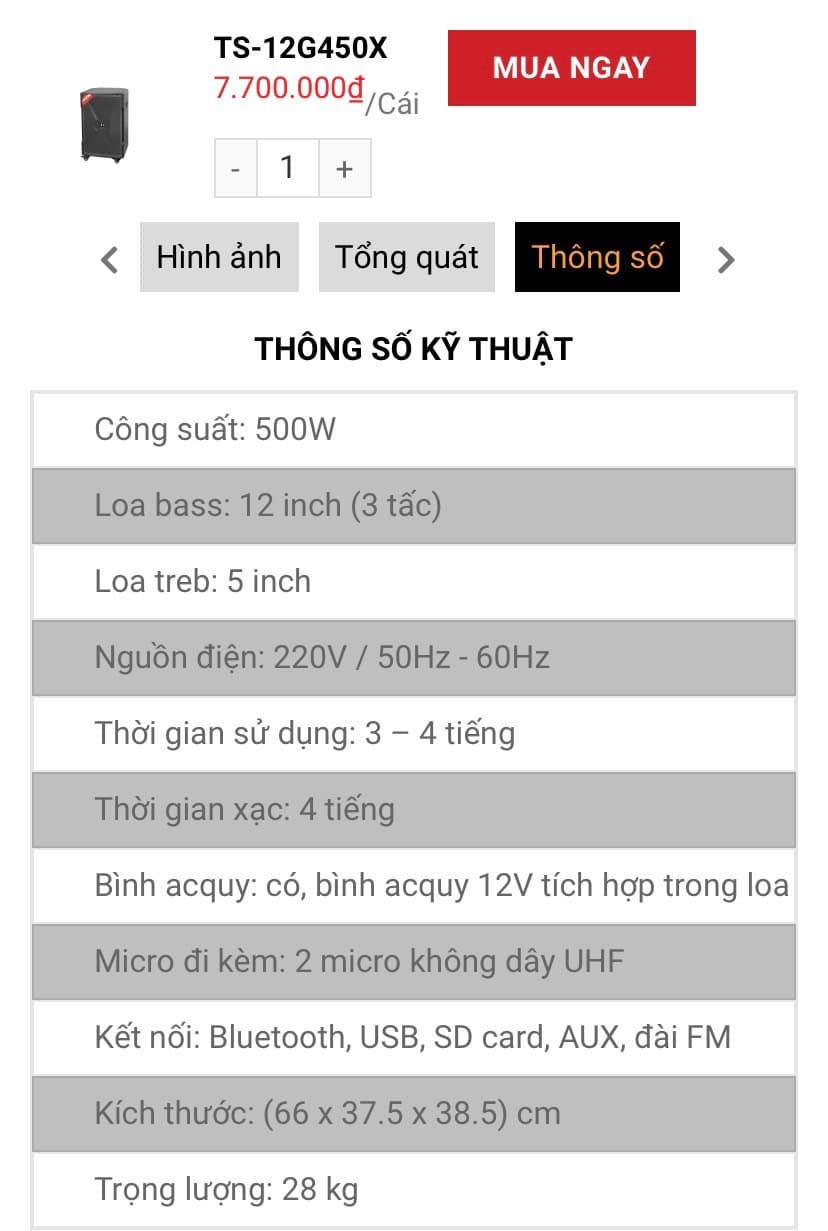Switch to the Hình ảnh tab

(x=219, y=257)
